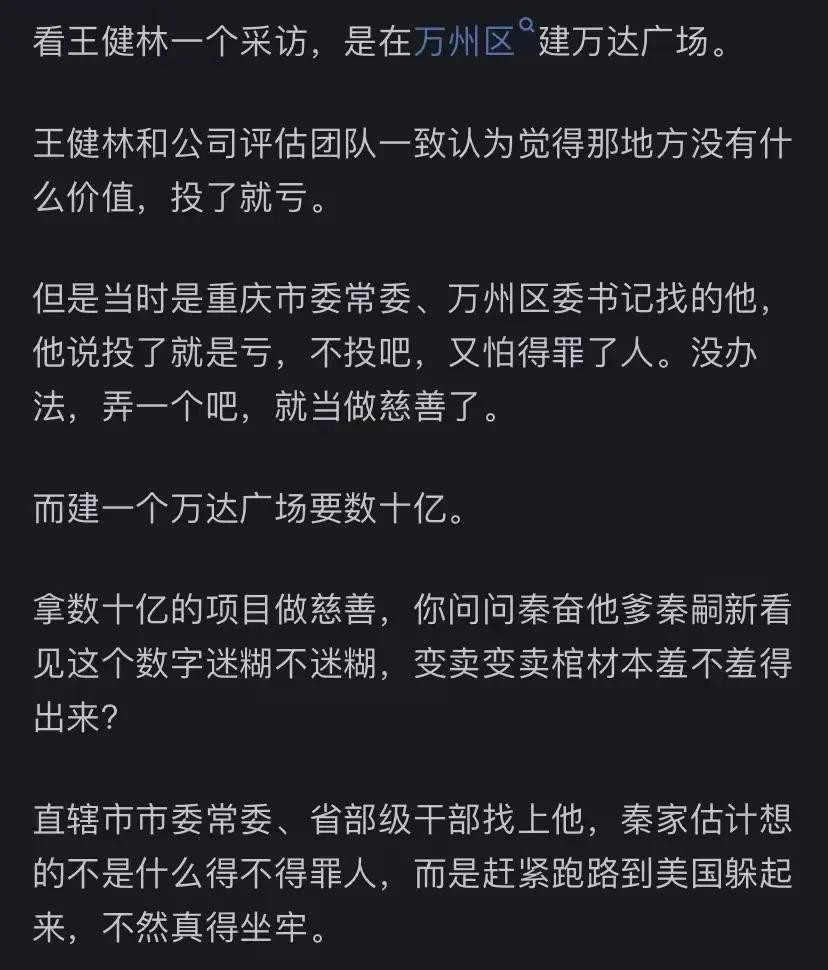The height and width of the screenshot is (970, 828).
Task: Open the highlighted 万州区 search link
Action: (x=466, y=44)
